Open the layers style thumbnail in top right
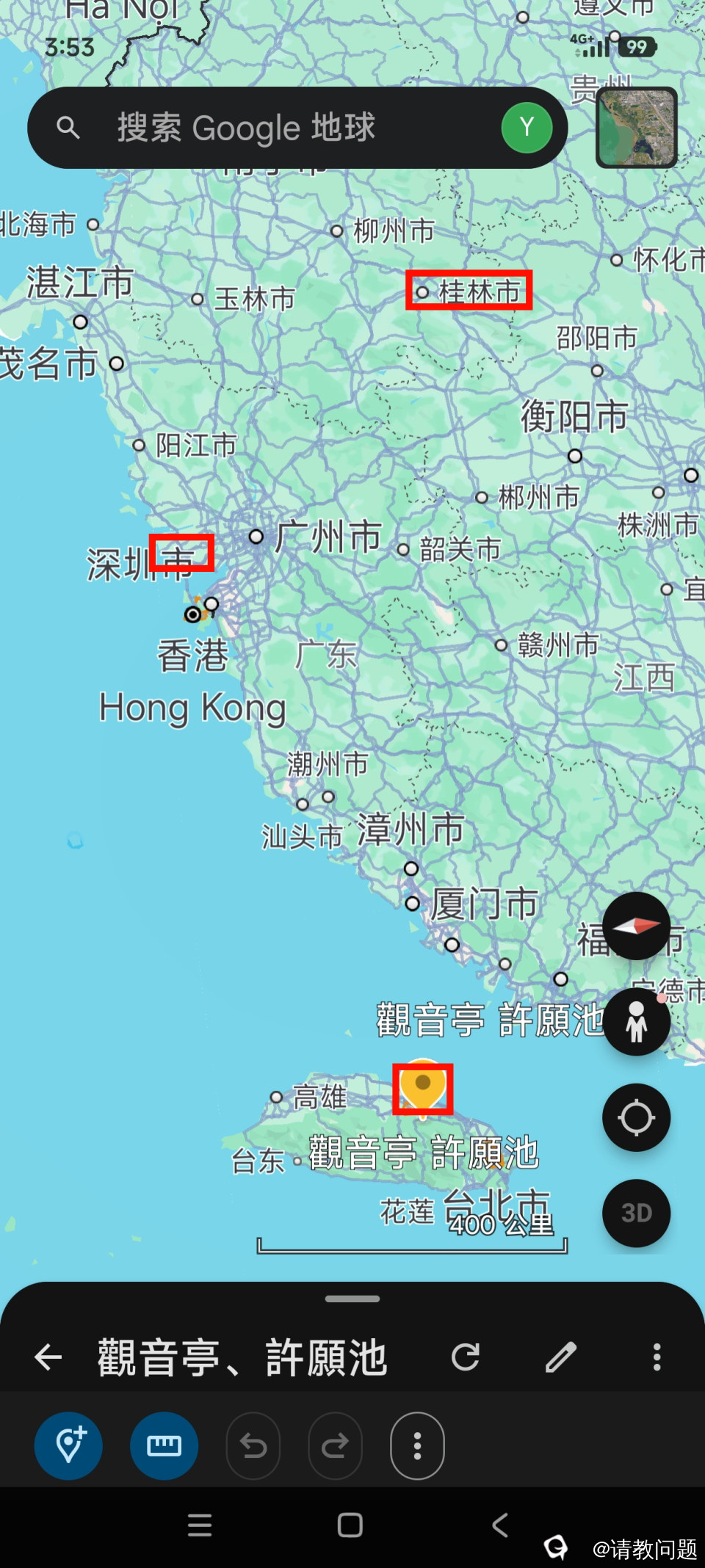Image resolution: width=705 pixels, height=1568 pixels. pyautogui.click(x=636, y=127)
